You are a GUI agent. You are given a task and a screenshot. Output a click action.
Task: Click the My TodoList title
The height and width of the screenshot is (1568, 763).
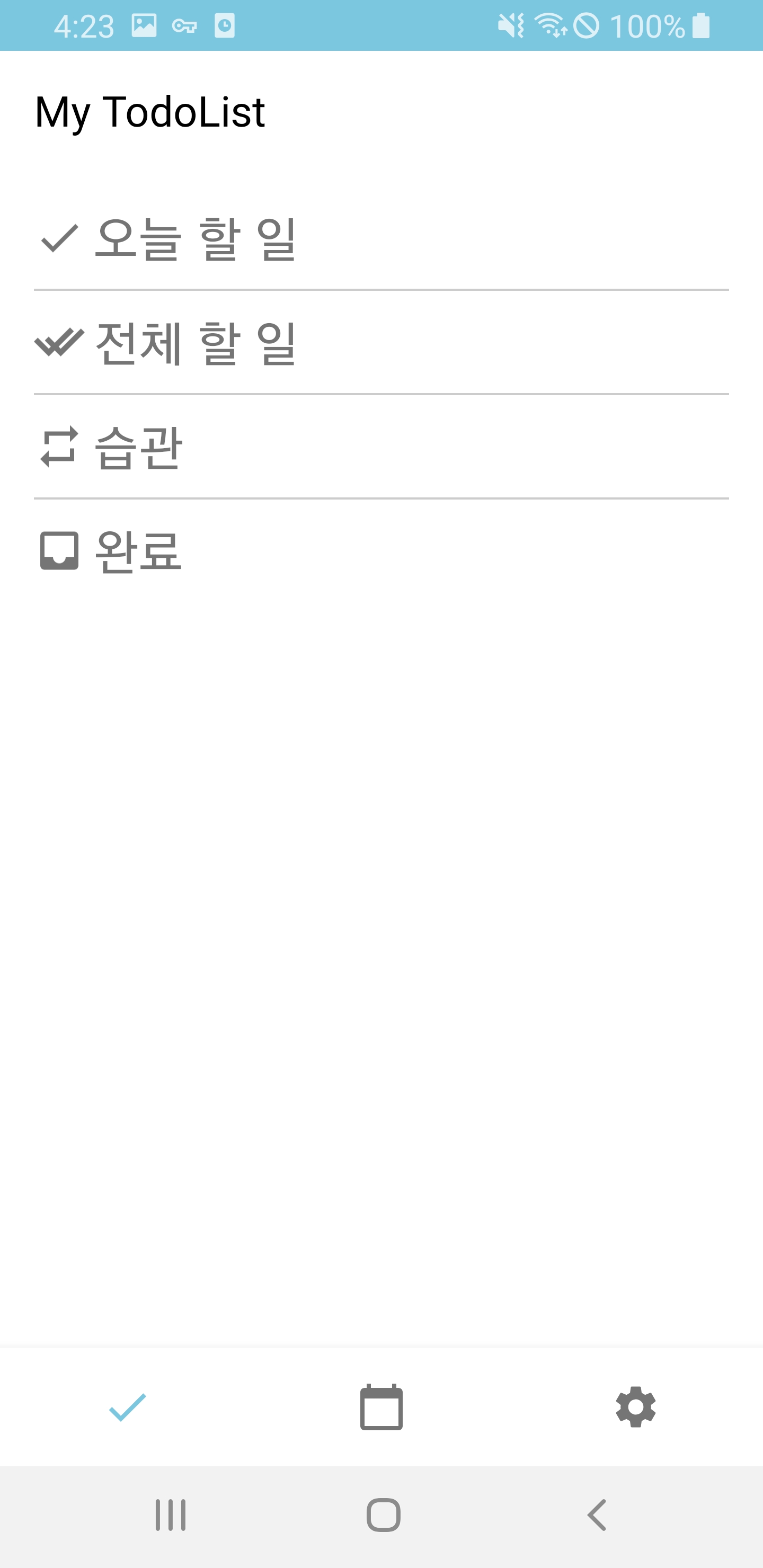pyautogui.click(x=149, y=111)
